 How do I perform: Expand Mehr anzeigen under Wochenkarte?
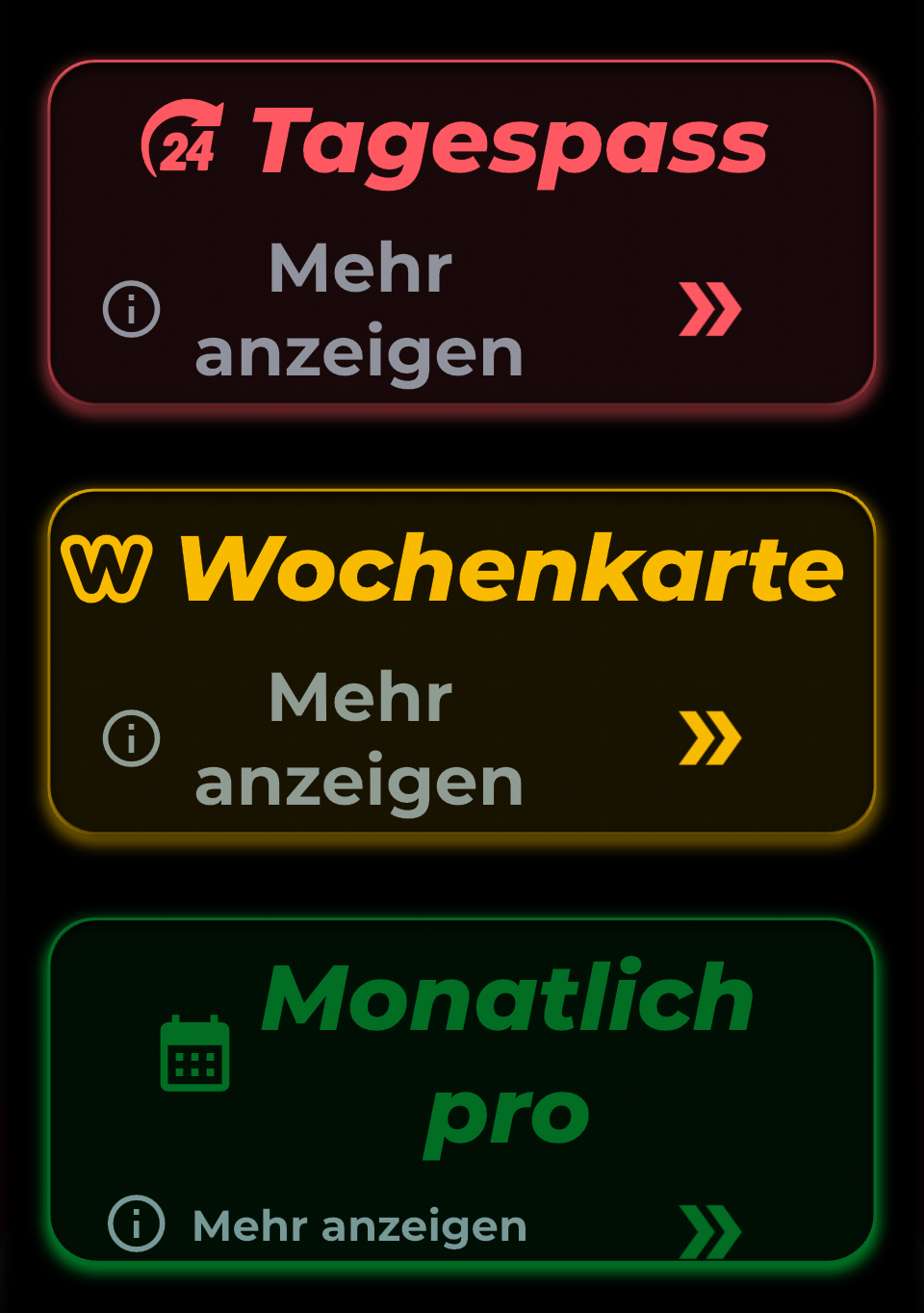pos(359,739)
